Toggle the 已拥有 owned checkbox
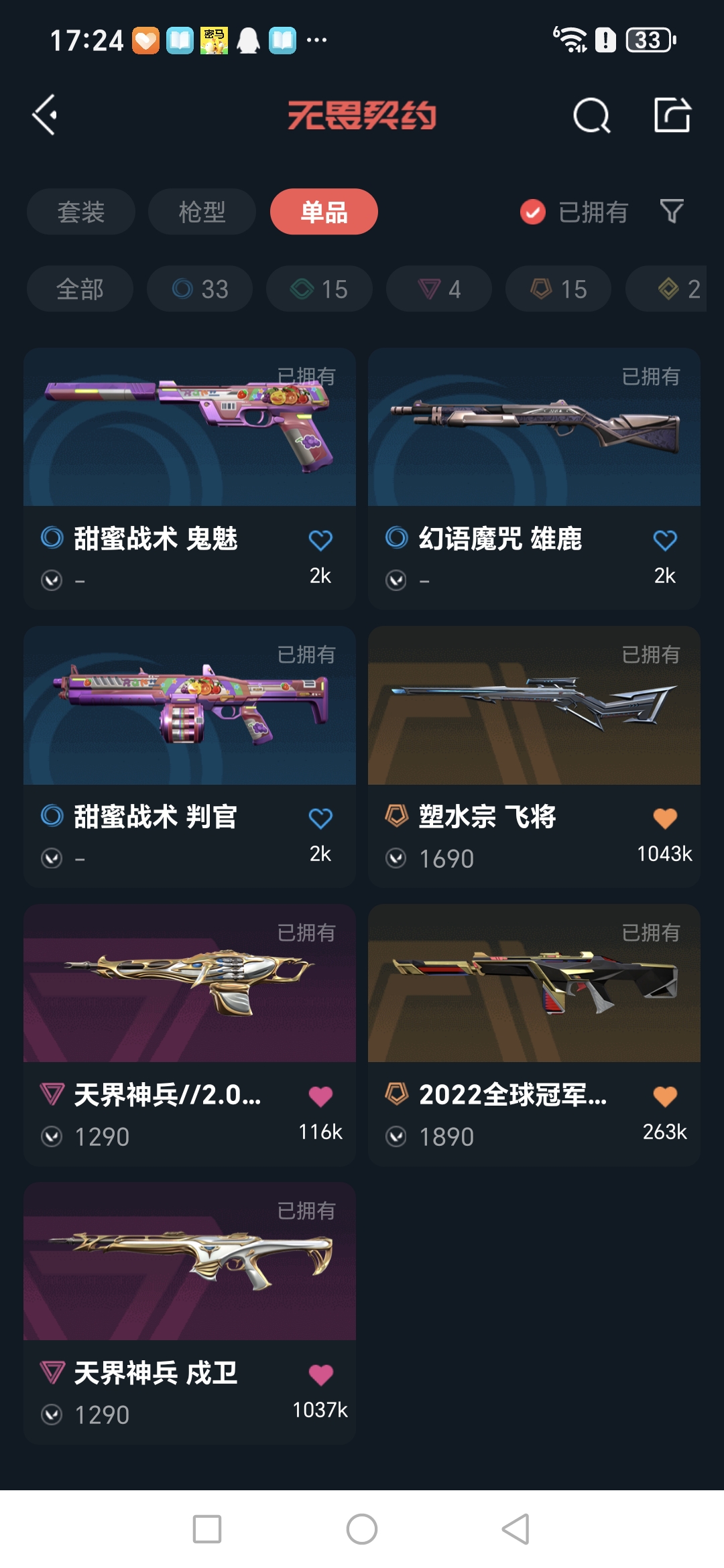 533,212
